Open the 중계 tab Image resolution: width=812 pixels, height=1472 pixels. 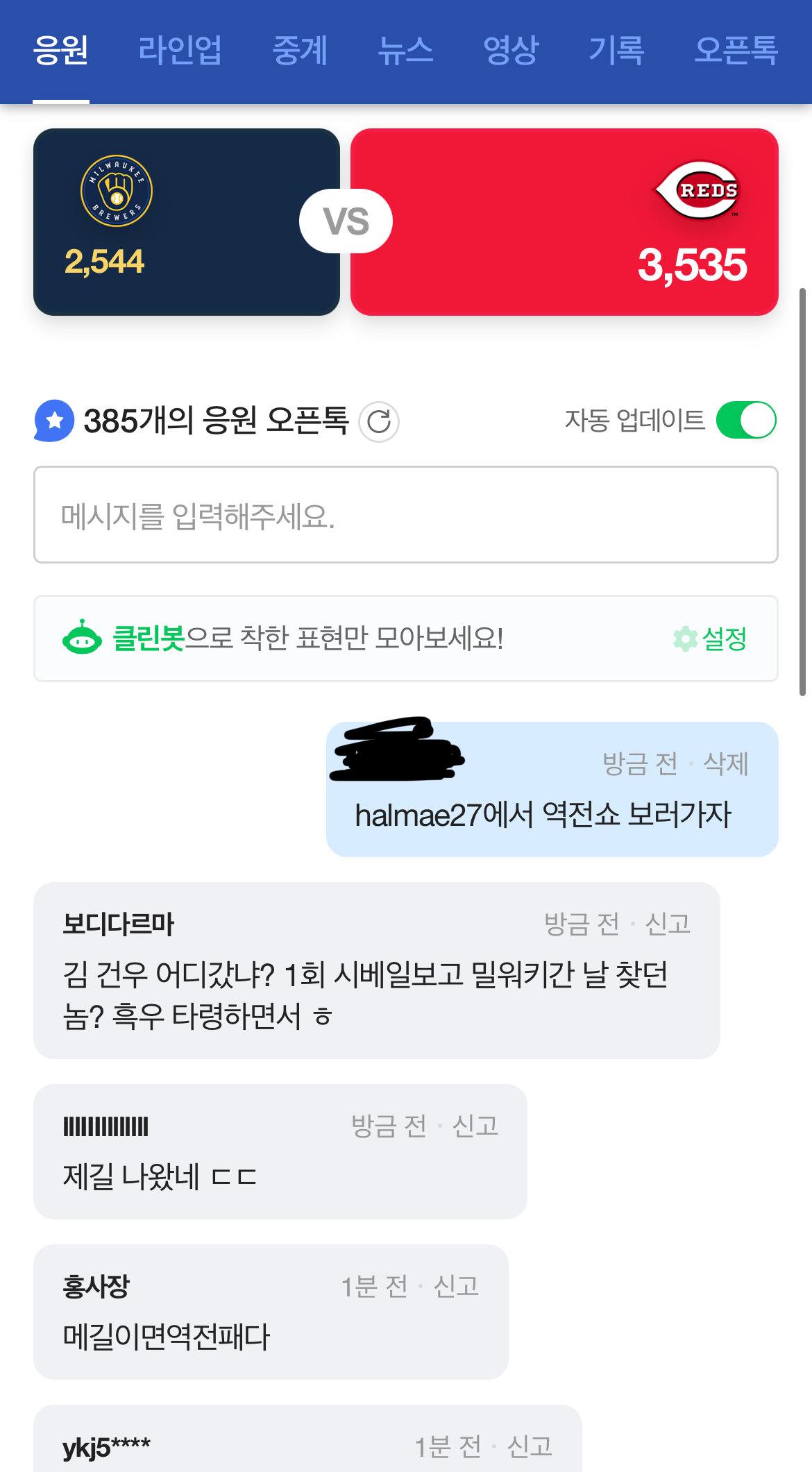299,51
